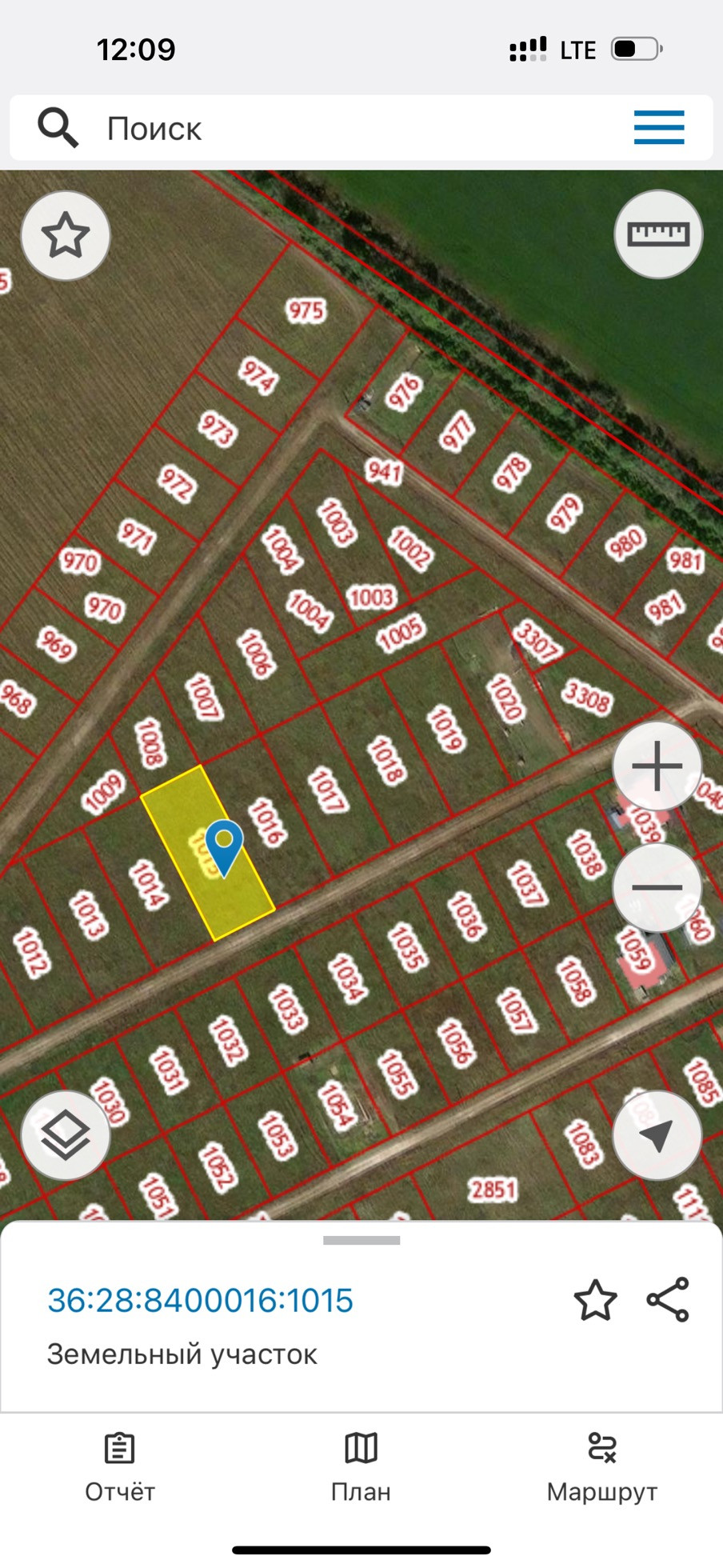Open the hamburger menu
Viewport: 723px width, 1568px height.
tap(659, 128)
